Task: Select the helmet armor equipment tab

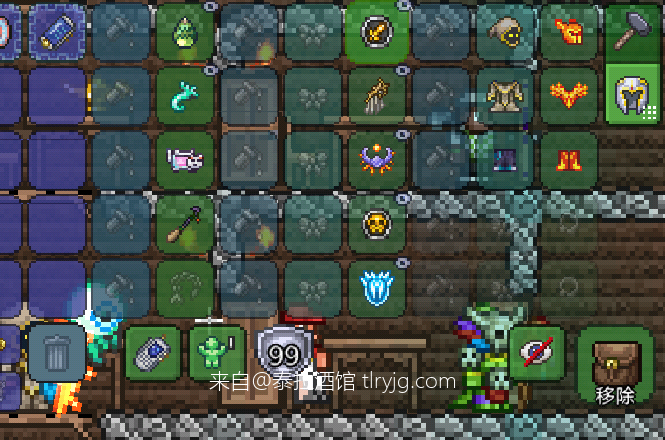Action: (633, 94)
